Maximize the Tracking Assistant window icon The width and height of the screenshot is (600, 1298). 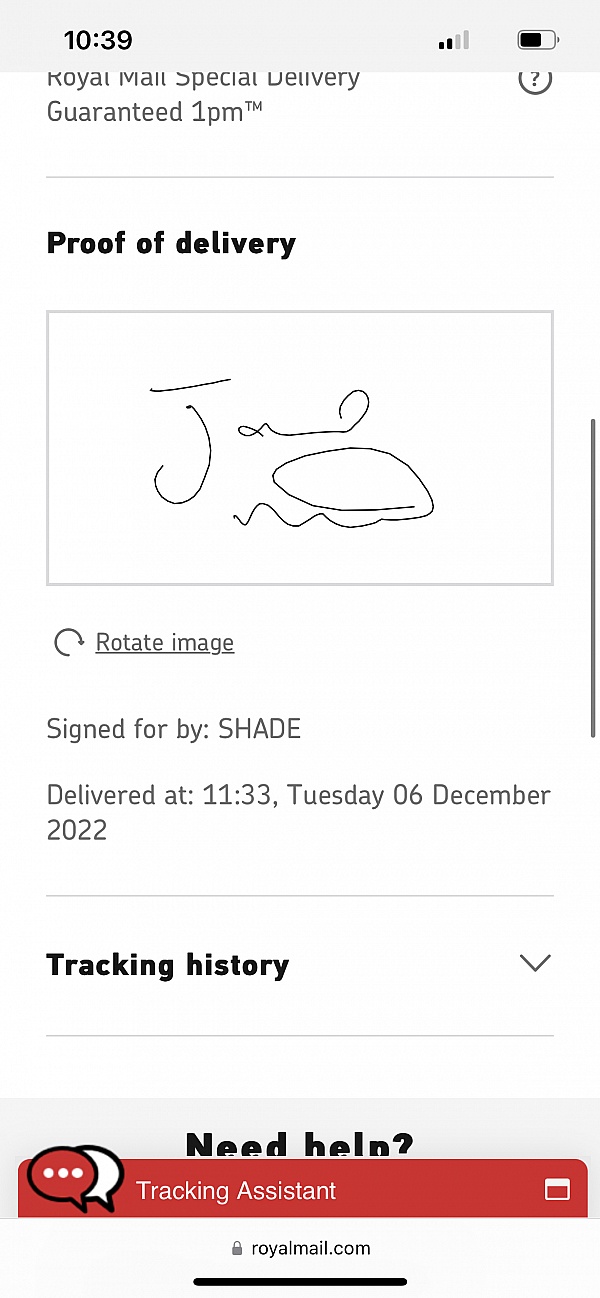tap(557, 1190)
